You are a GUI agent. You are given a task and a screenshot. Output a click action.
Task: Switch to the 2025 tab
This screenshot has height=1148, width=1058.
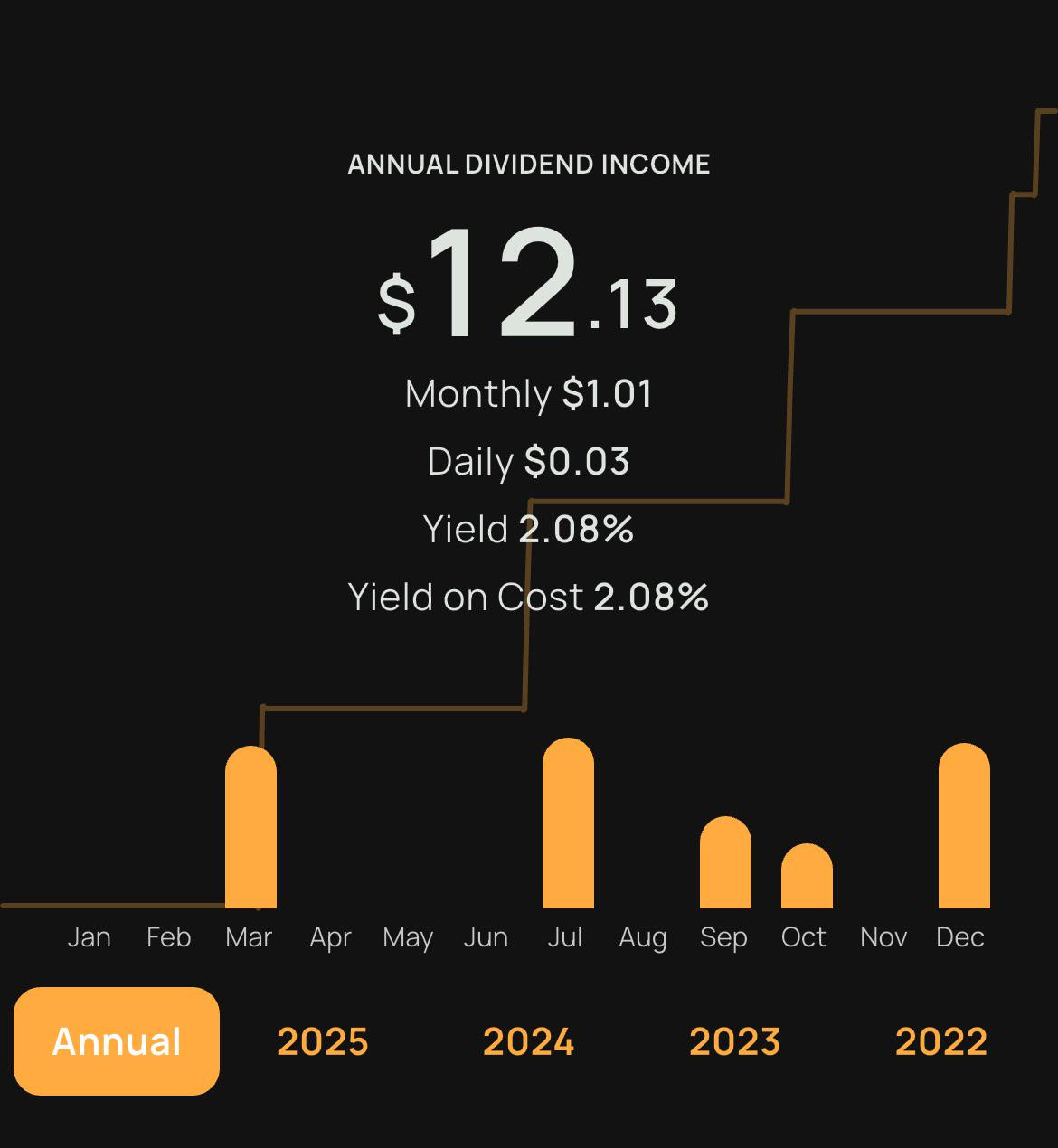(323, 1041)
